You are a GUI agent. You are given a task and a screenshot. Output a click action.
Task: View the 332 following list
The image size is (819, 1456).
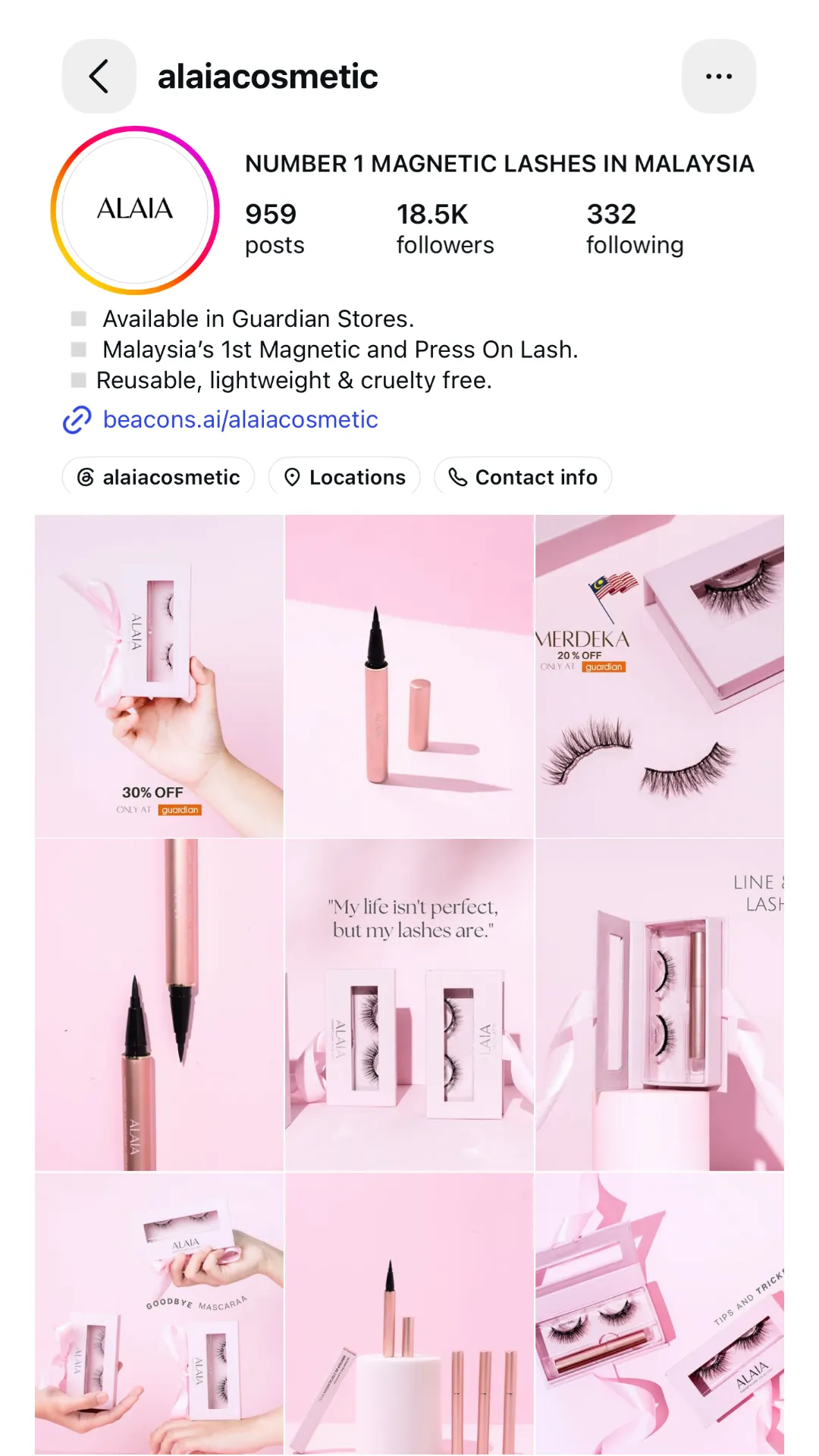pyautogui.click(x=635, y=228)
